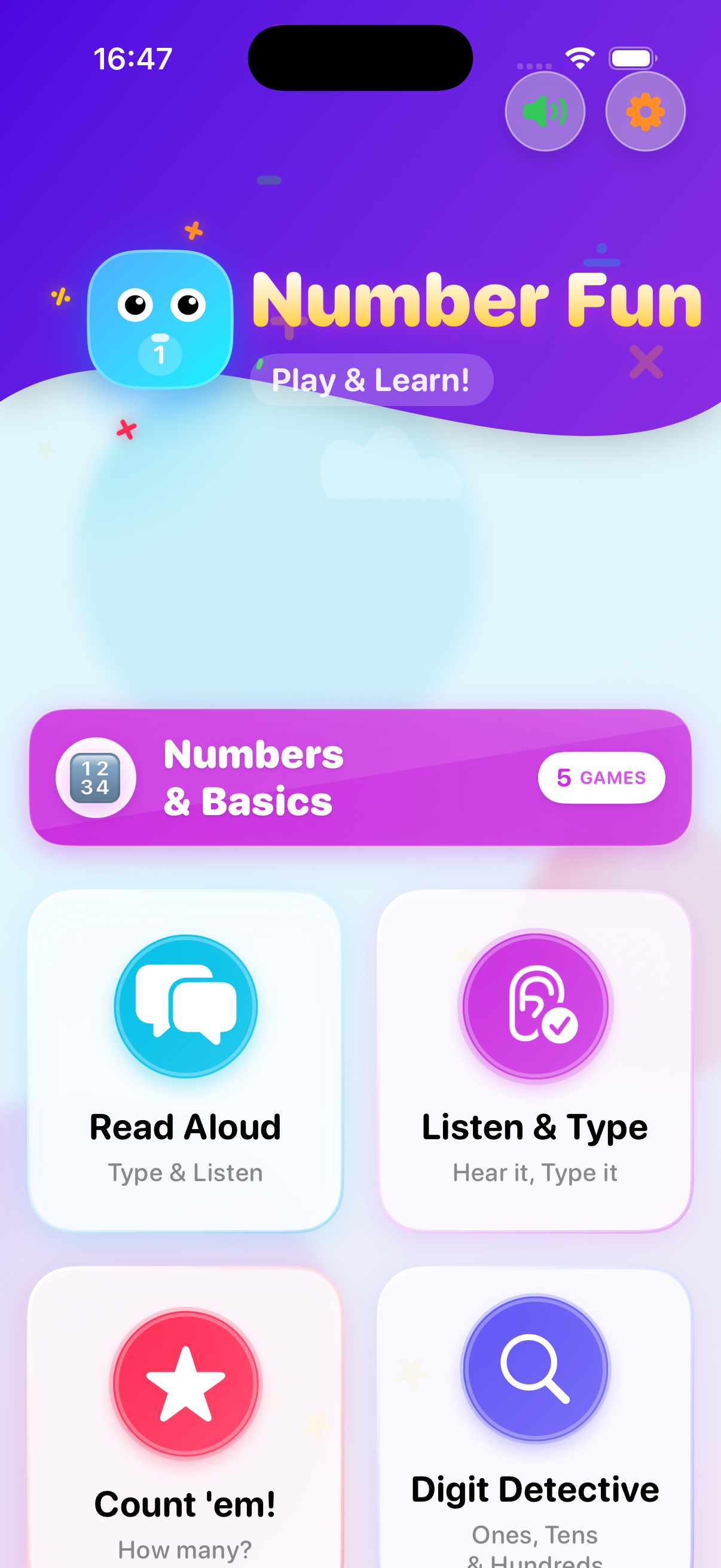Open settings via the gear icon
Image resolution: width=721 pixels, height=1568 pixels.
[645, 111]
